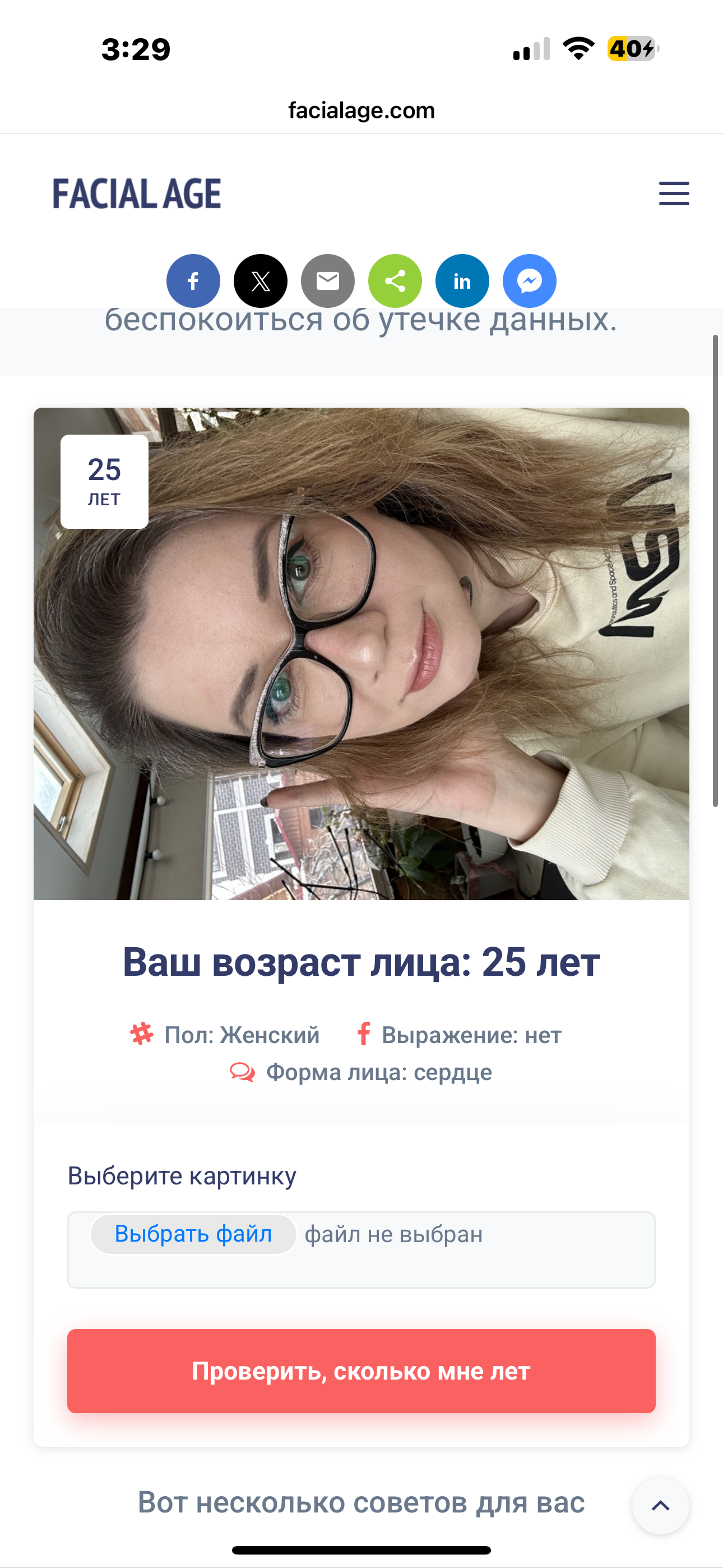This screenshot has width=723, height=1568.
Task: Share this page on Facebook
Action: coord(193,281)
